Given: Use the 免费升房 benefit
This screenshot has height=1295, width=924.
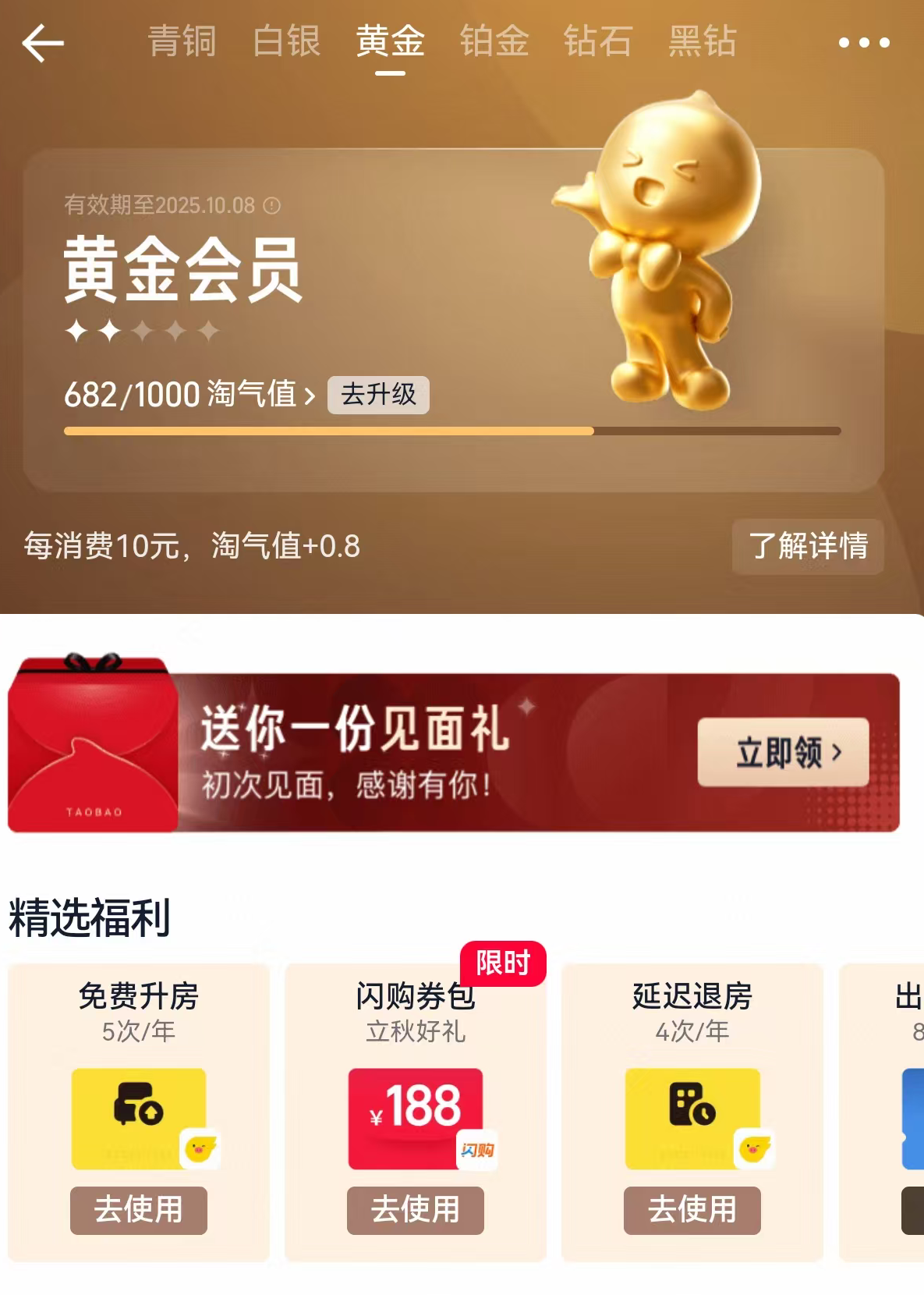Looking at the screenshot, I should 139,1210.
